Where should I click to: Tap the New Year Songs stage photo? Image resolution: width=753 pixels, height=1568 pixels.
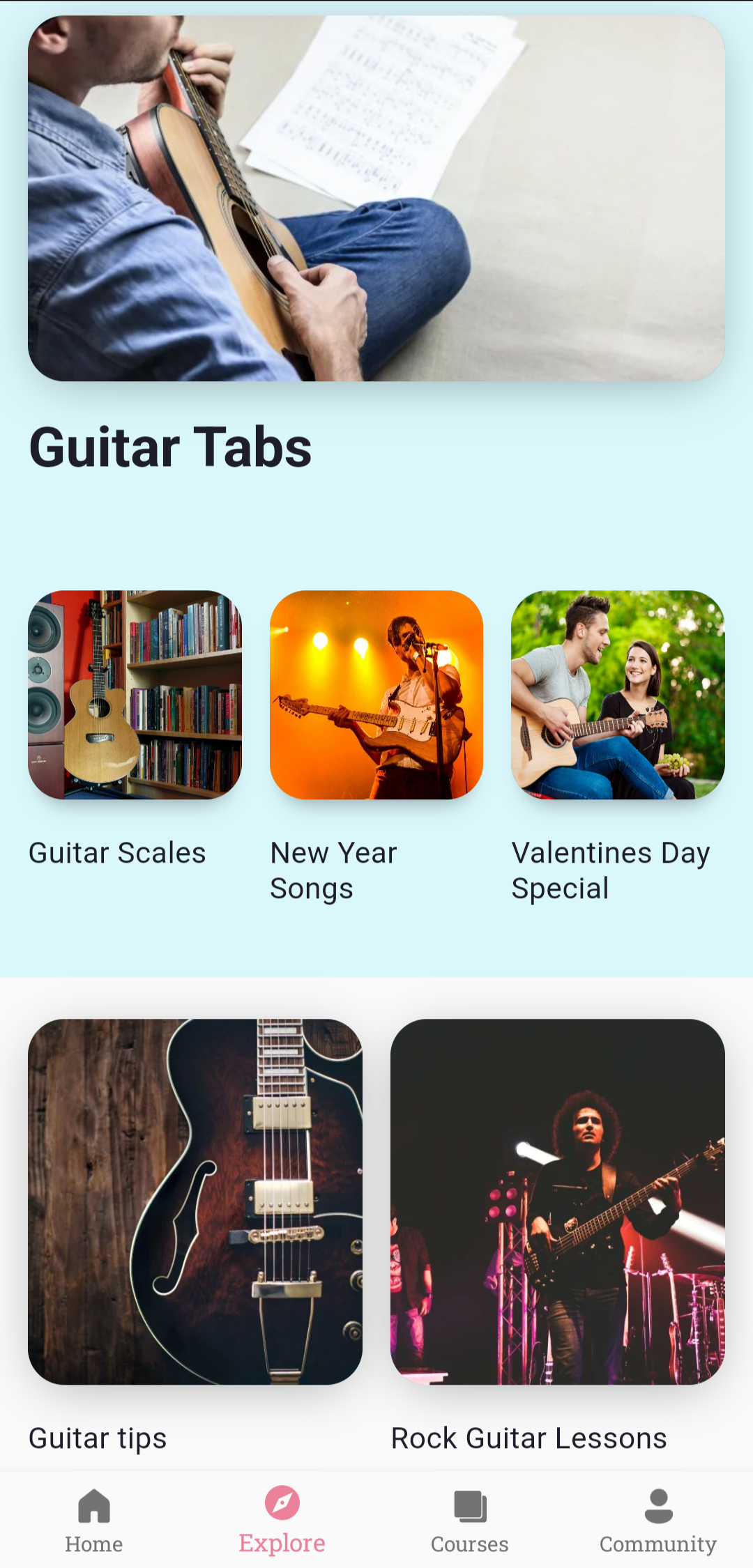(375, 697)
